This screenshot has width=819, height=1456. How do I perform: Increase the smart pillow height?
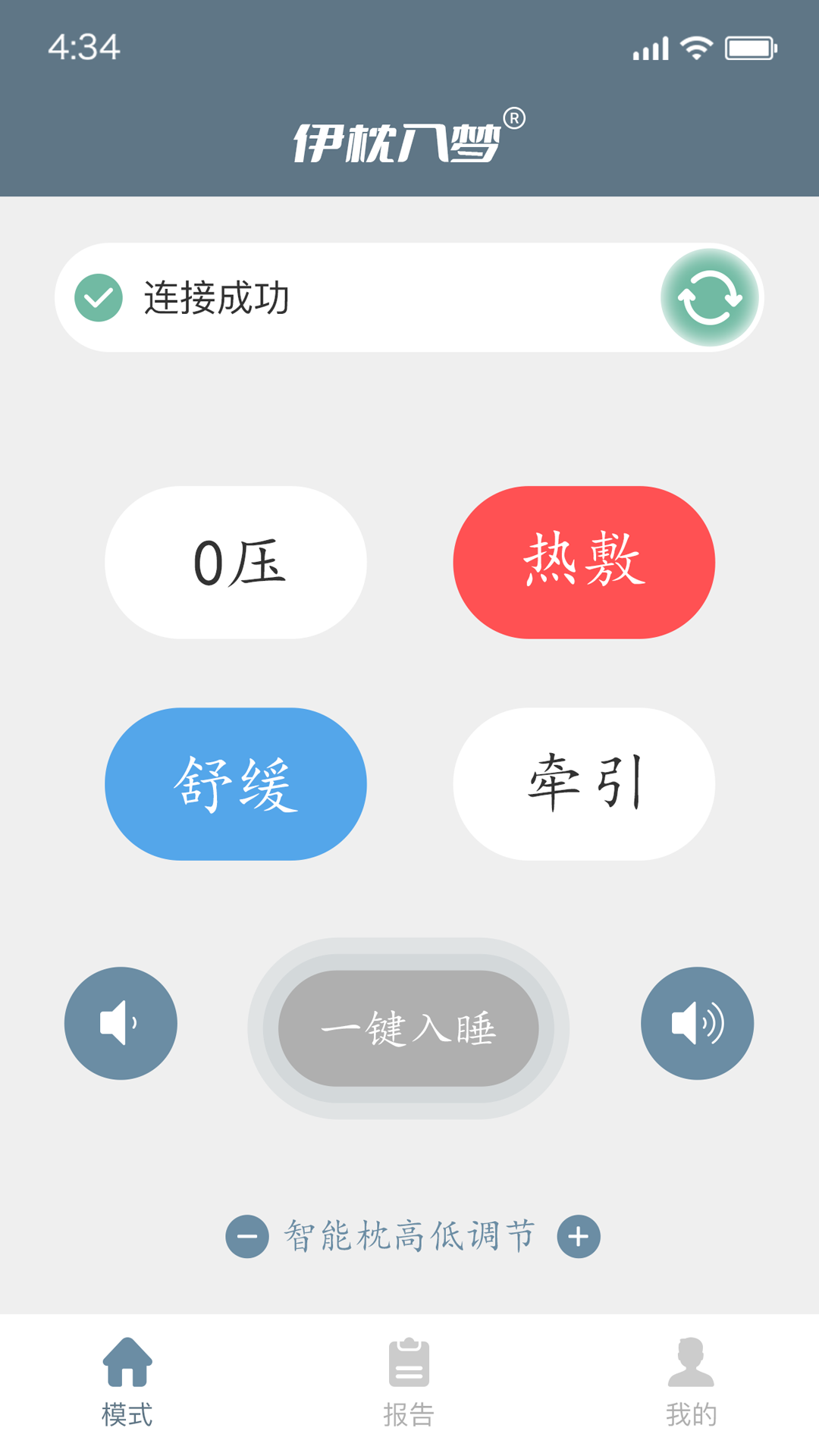[579, 1237]
